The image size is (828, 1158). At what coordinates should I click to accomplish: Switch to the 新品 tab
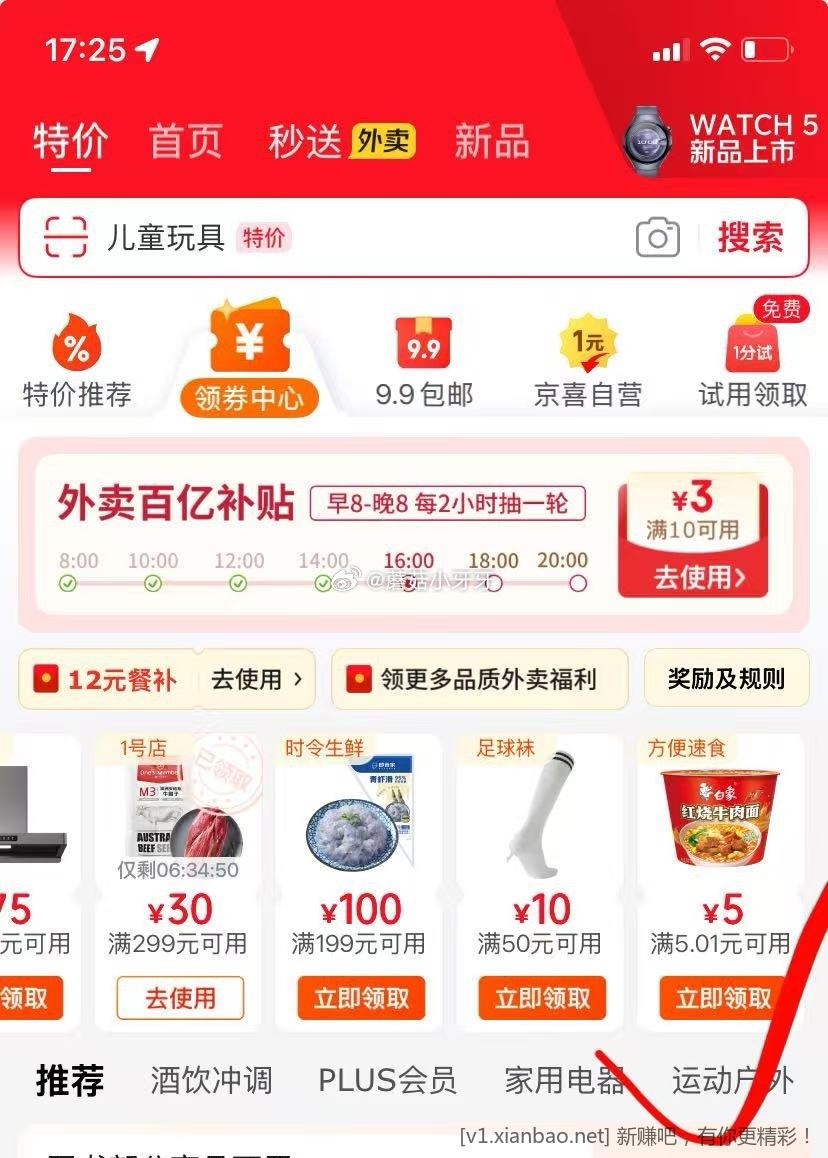pos(491,141)
